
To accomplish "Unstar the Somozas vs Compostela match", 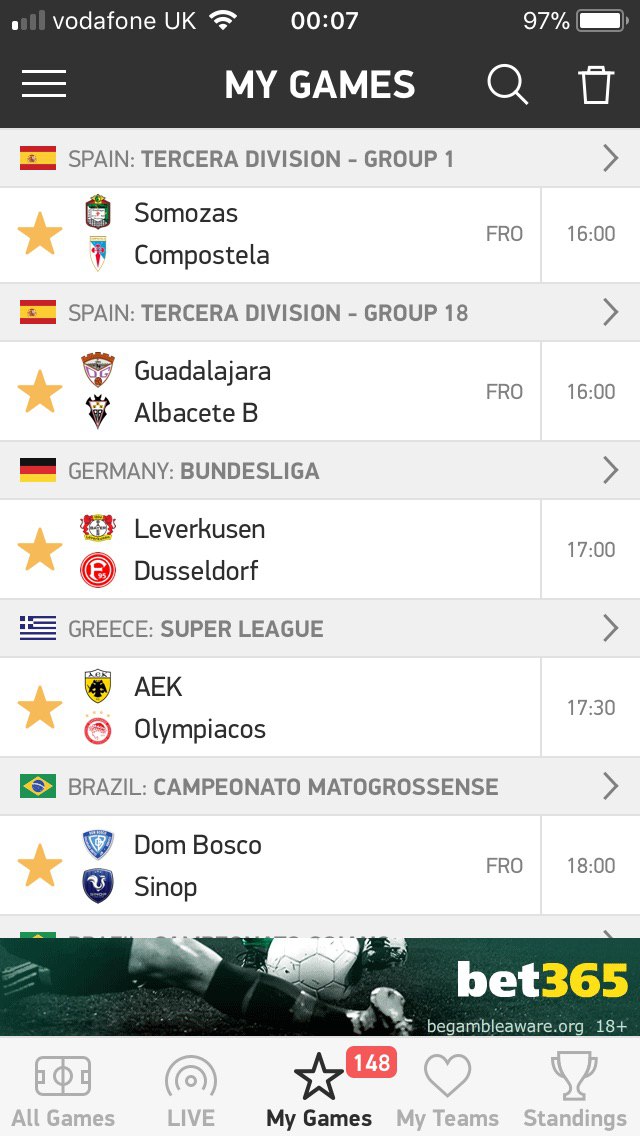I will pyautogui.click(x=40, y=233).
